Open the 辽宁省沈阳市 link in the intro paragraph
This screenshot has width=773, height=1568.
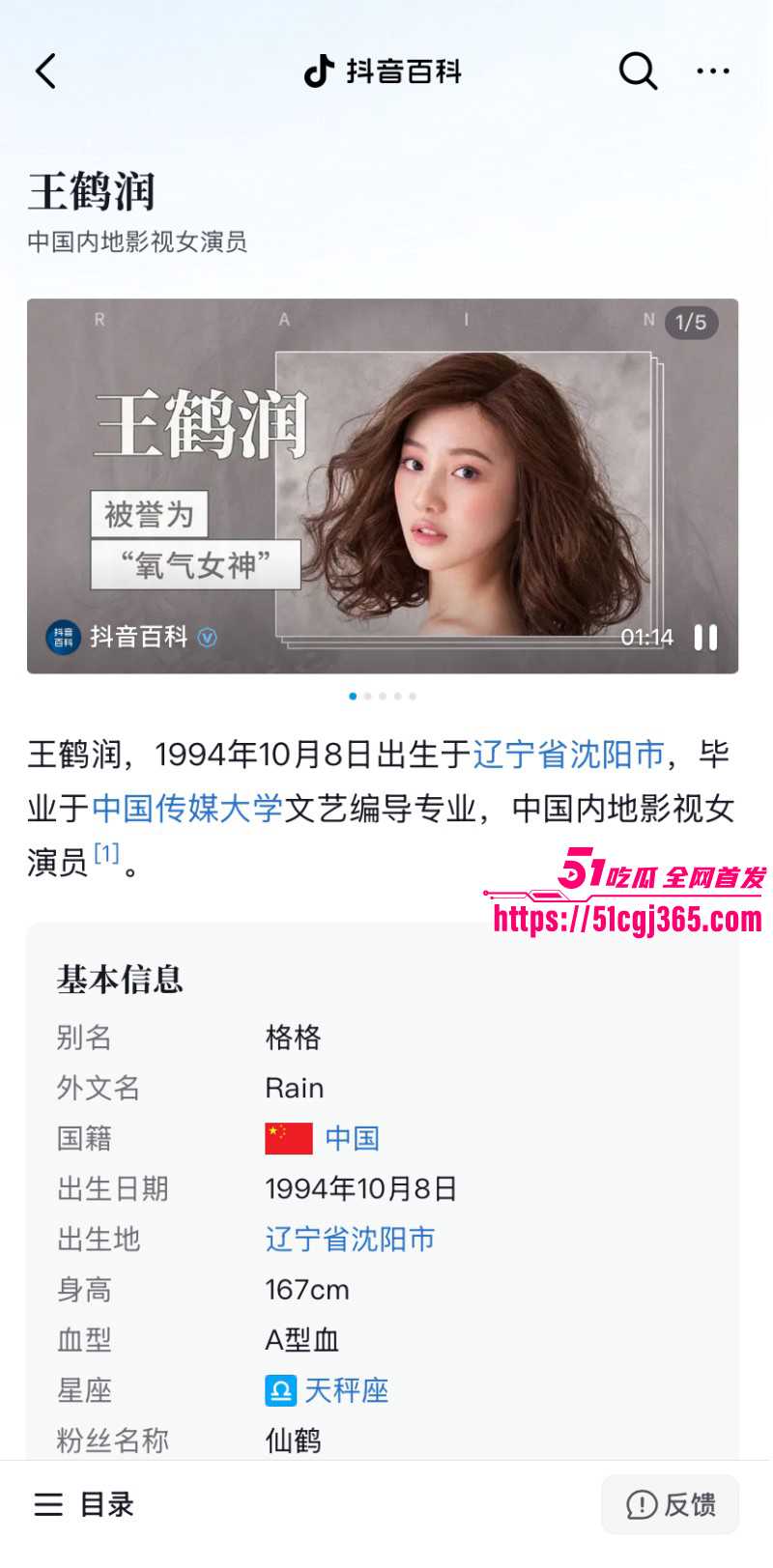(568, 755)
